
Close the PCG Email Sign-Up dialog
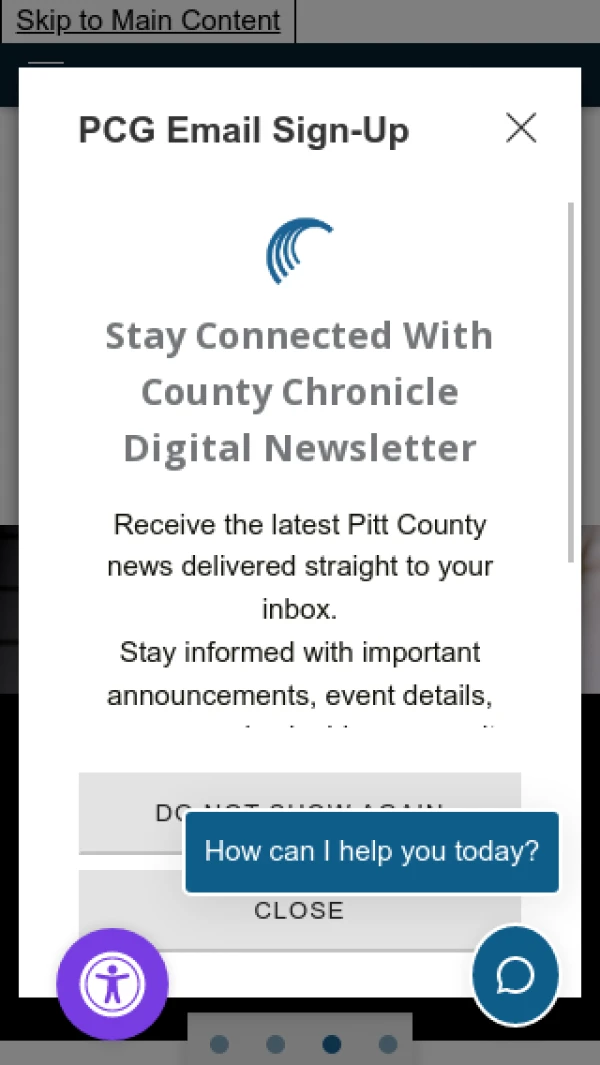point(521,128)
